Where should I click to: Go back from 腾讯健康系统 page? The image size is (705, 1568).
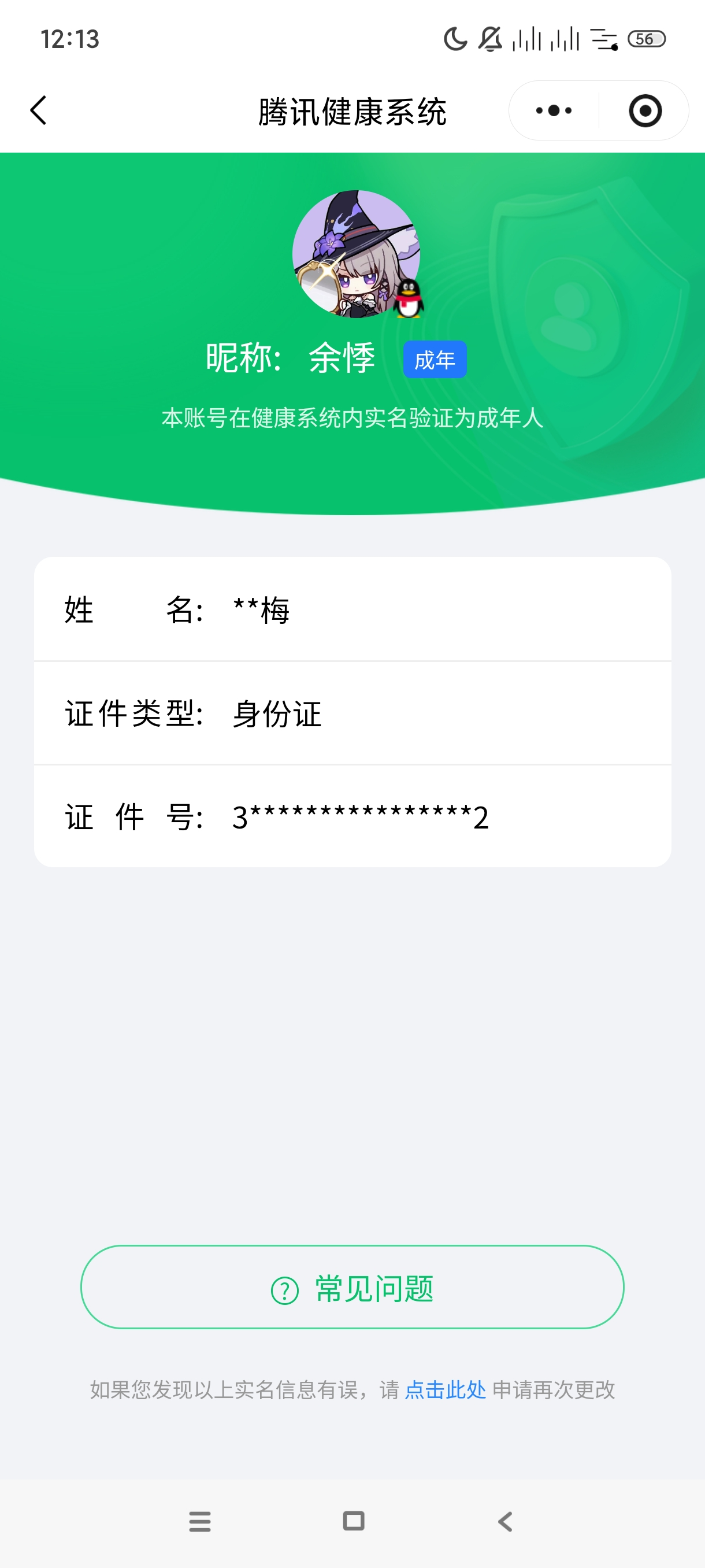(38, 111)
